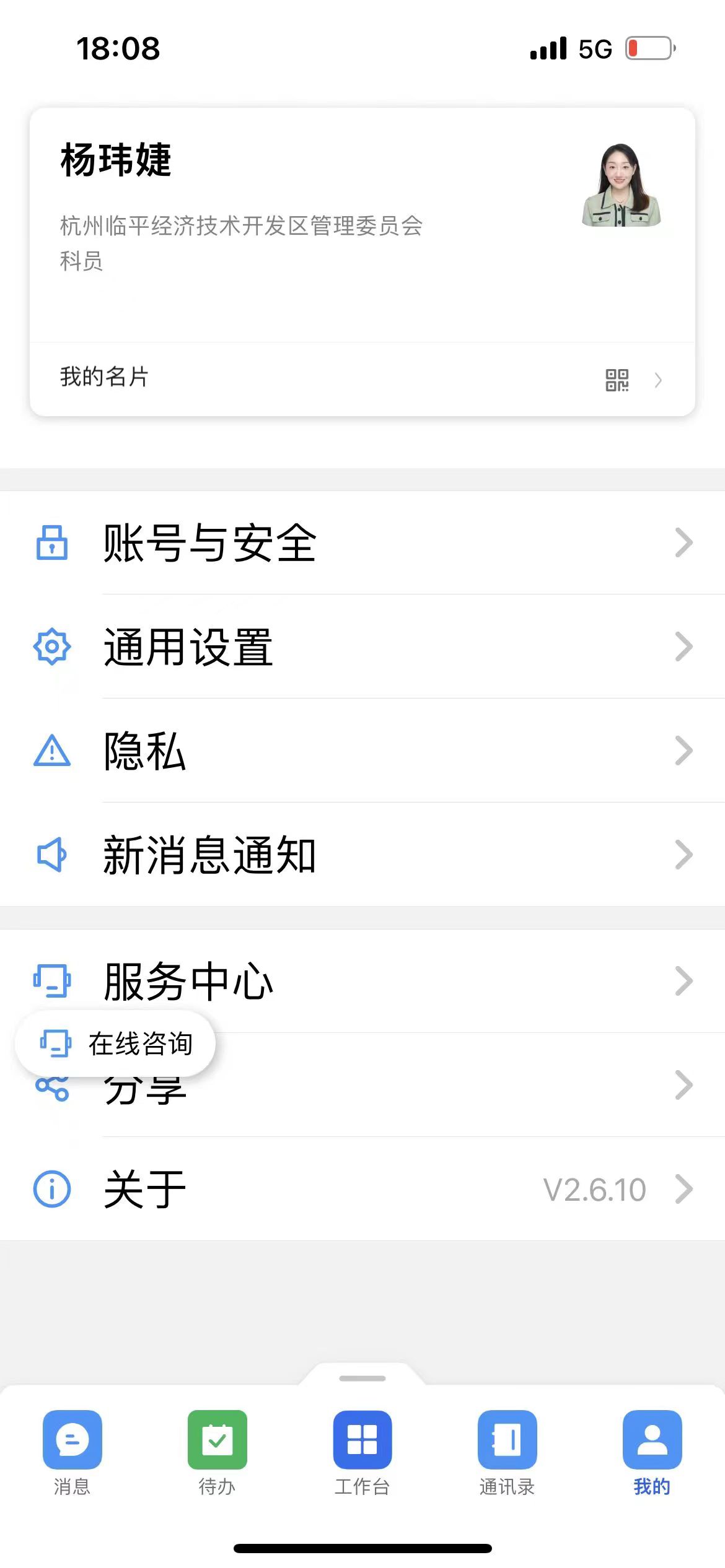The width and height of the screenshot is (725, 1568).
Task: Select the lock icon beside 账号与安全
Action: [x=51, y=543]
